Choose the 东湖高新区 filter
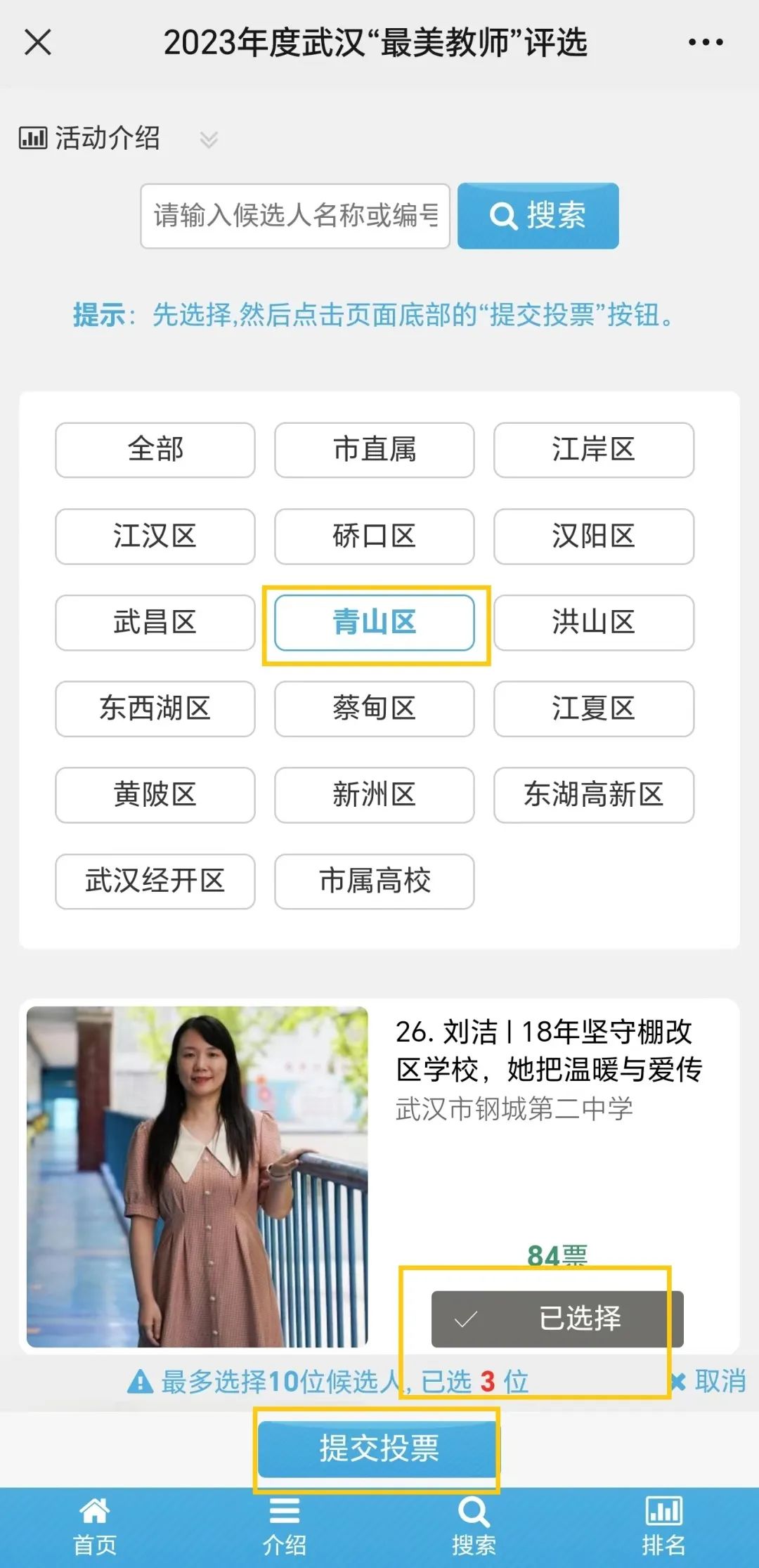Screen dimensions: 759x1568 pos(594,795)
